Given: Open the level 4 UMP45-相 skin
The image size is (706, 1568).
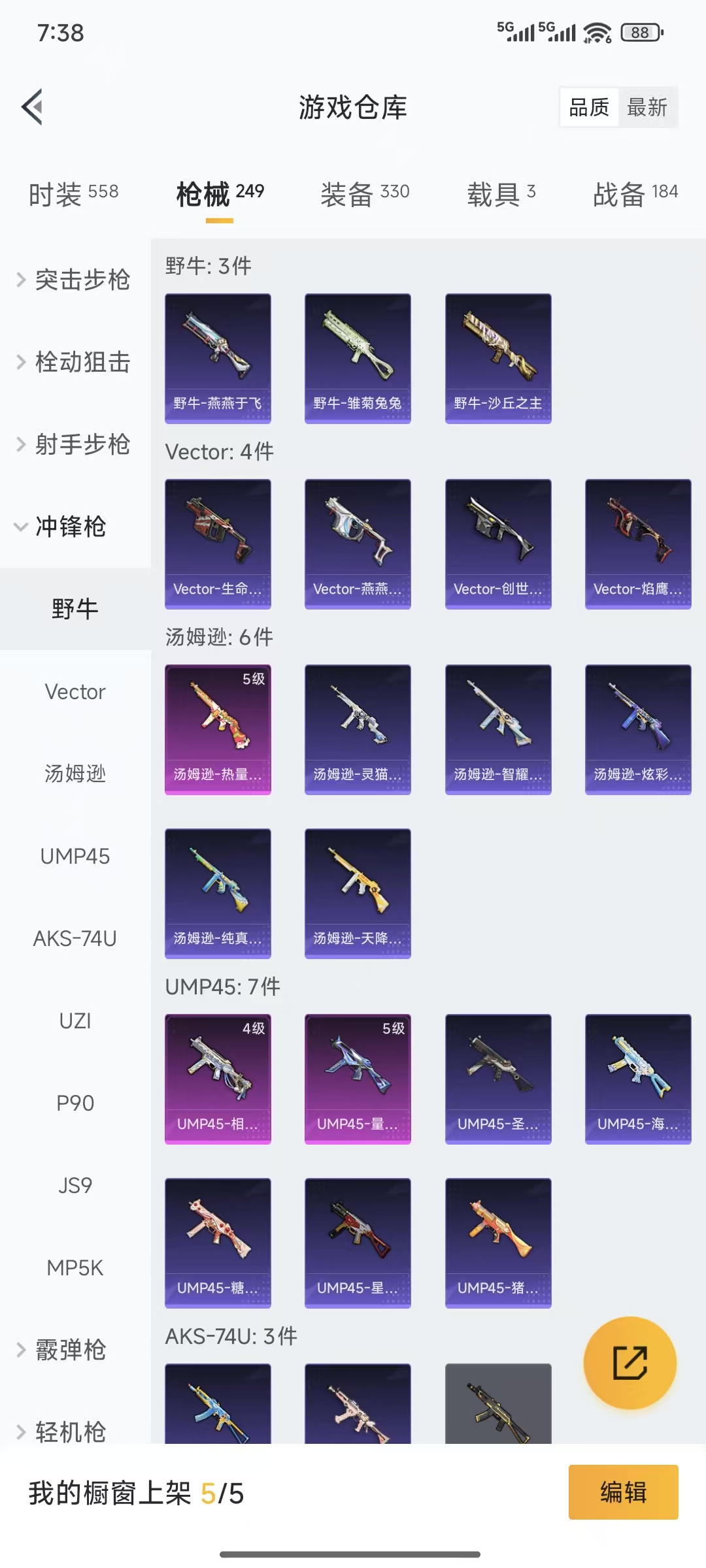Looking at the screenshot, I should tap(218, 1079).
